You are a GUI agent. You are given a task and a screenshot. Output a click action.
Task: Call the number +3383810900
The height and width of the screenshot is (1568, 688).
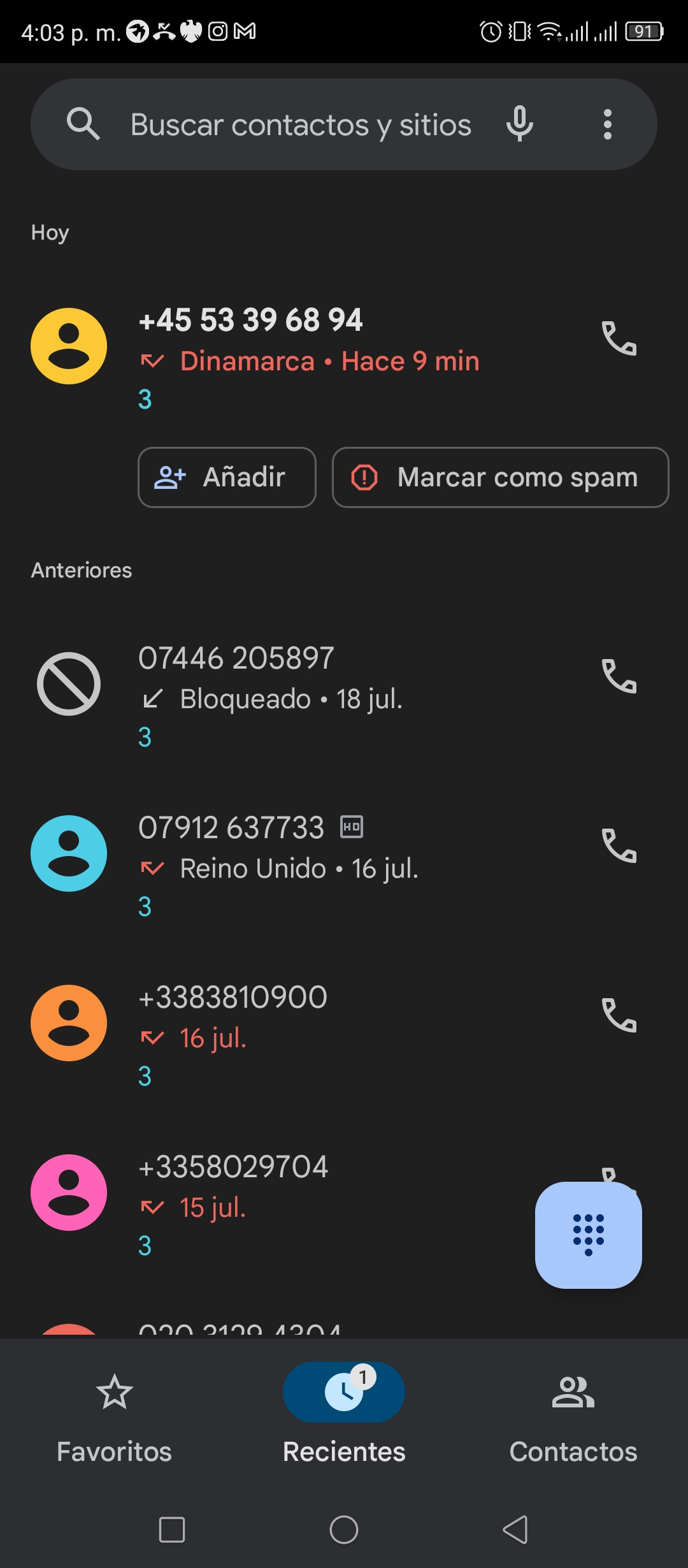619,1015
